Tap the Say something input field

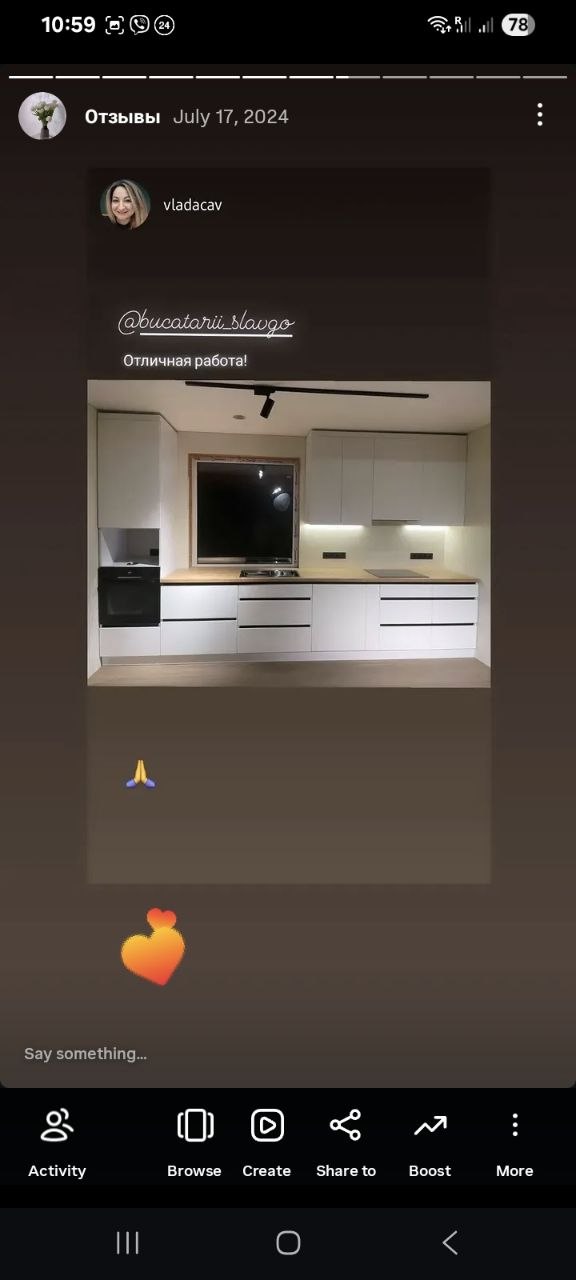click(288, 1053)
